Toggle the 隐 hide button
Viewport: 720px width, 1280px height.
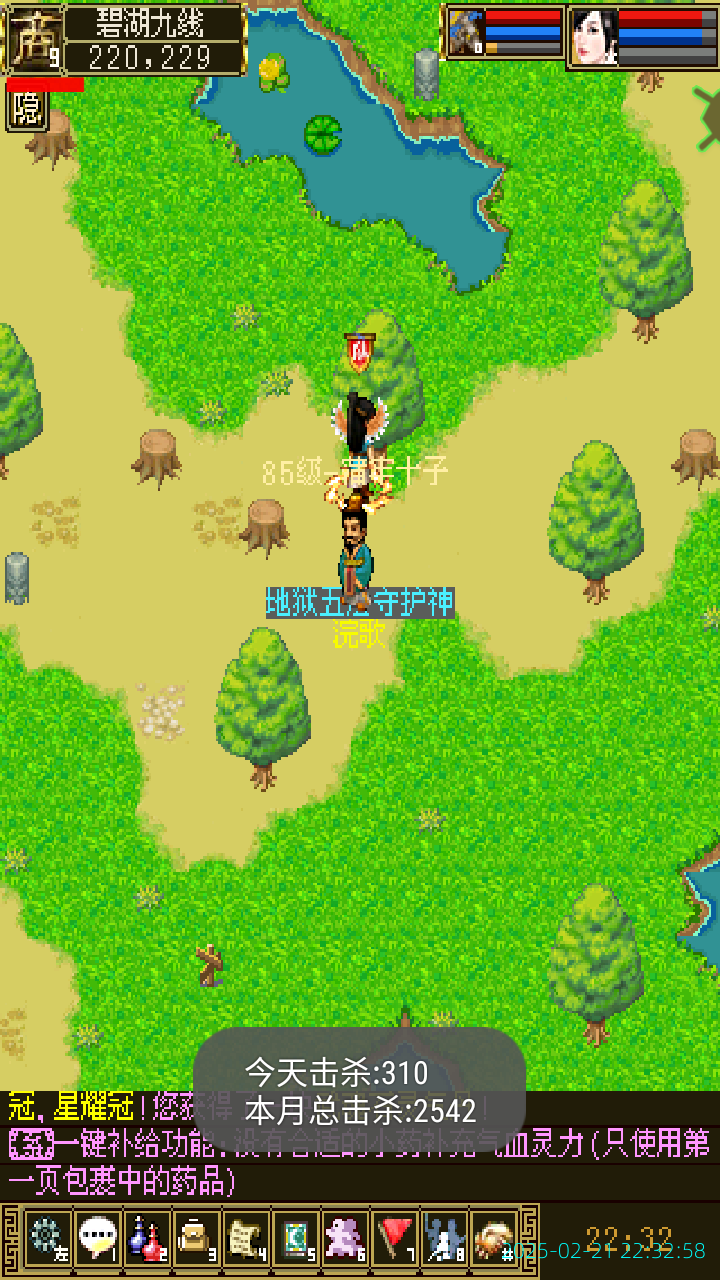(x=27, y=110)
